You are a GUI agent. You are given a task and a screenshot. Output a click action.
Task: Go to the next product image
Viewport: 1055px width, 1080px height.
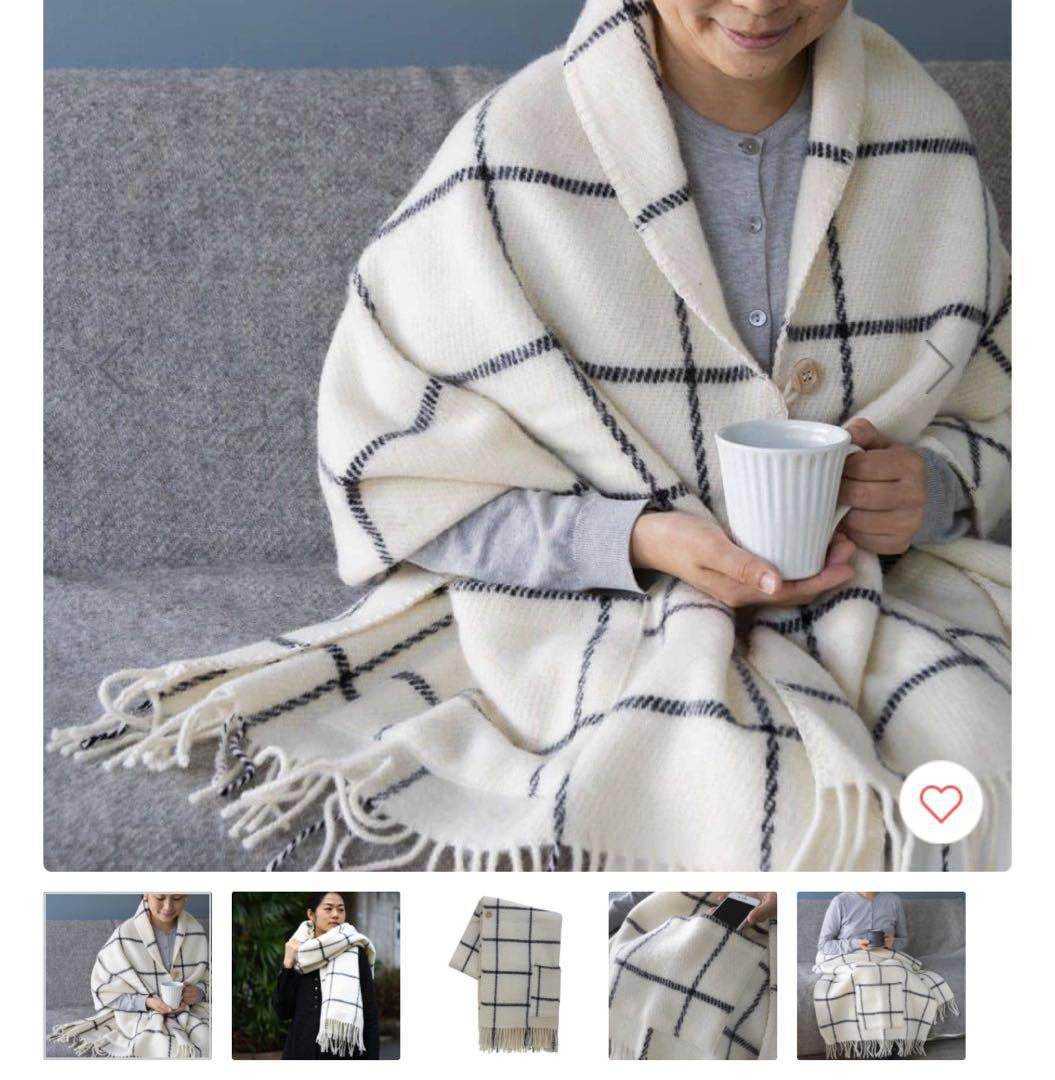point(938,367)
